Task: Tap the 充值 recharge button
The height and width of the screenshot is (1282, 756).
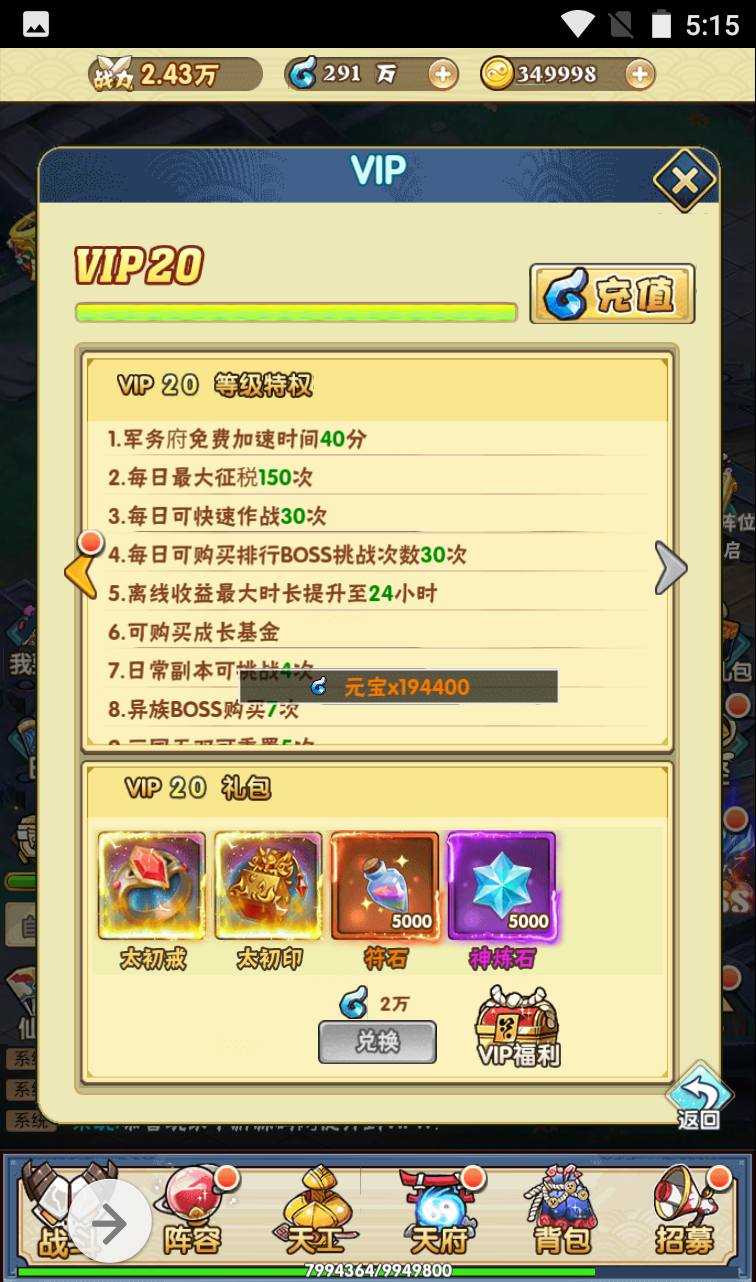Action: 612,293
